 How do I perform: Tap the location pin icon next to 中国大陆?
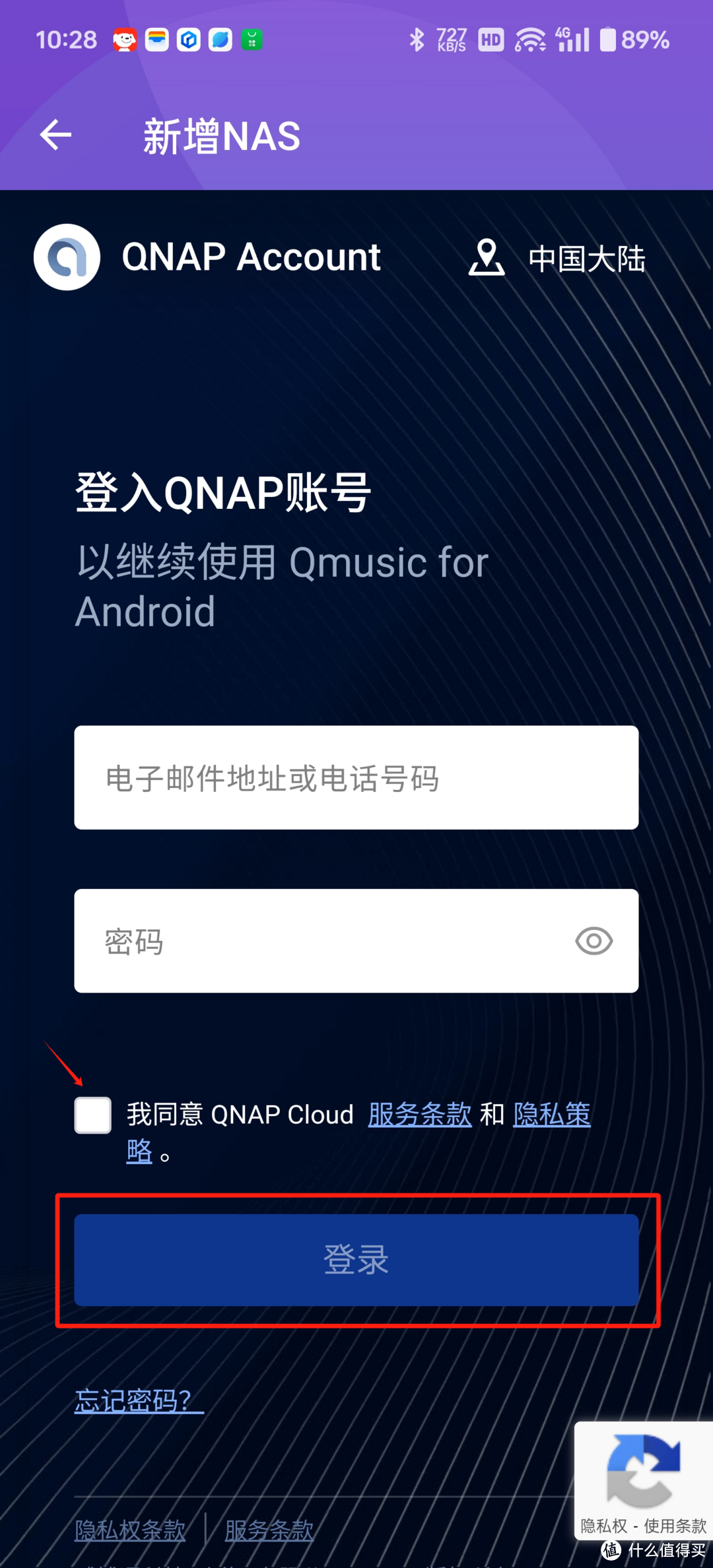pyautogui.click(x=487, y=259)
